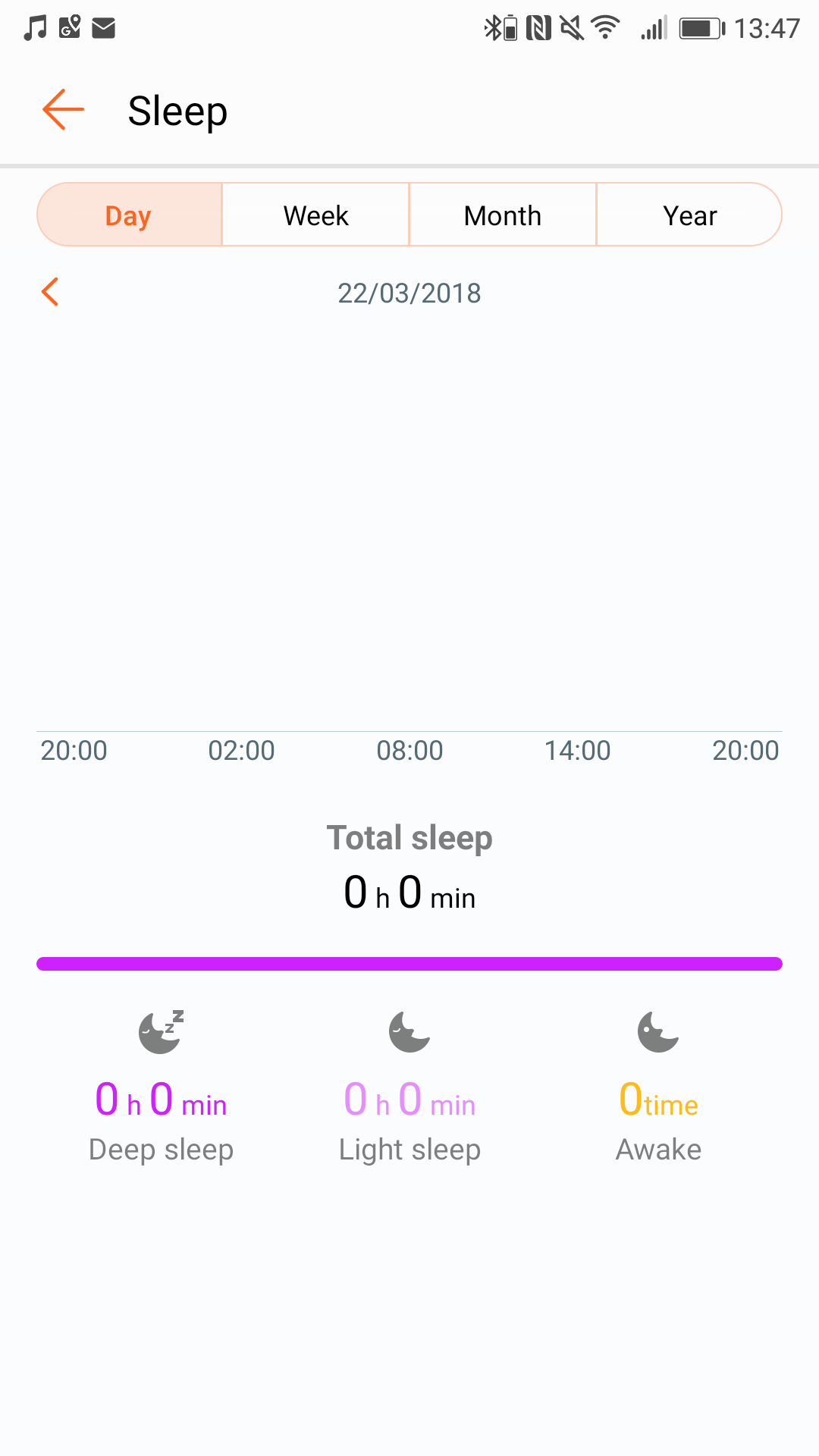Switch to the Month view
Screen dimensions: 819x1456
503,215
